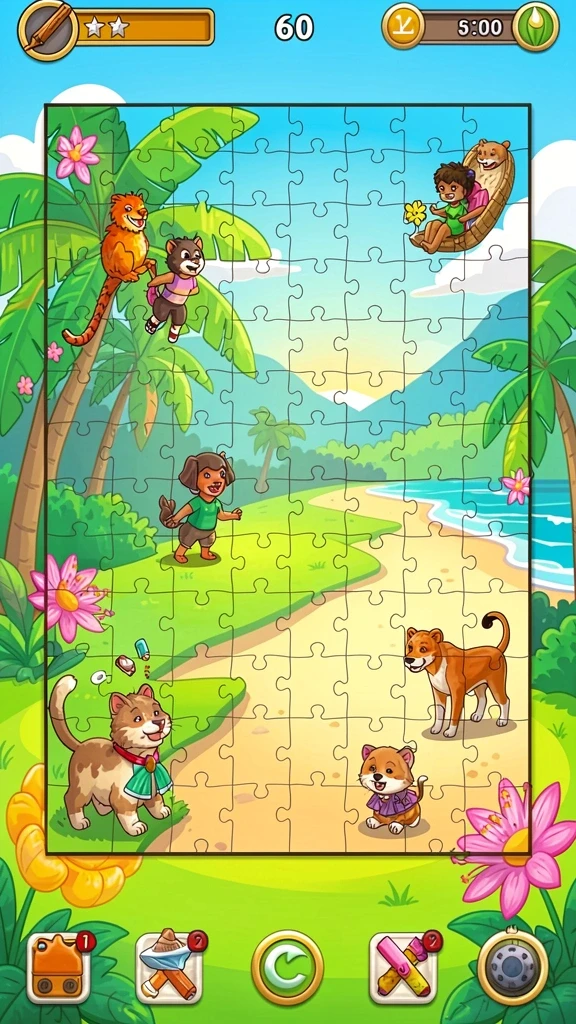Use the crossed brush tools booster
Image resolution: width=576 pixels, height=1024 pixels.
pos(171,967)
